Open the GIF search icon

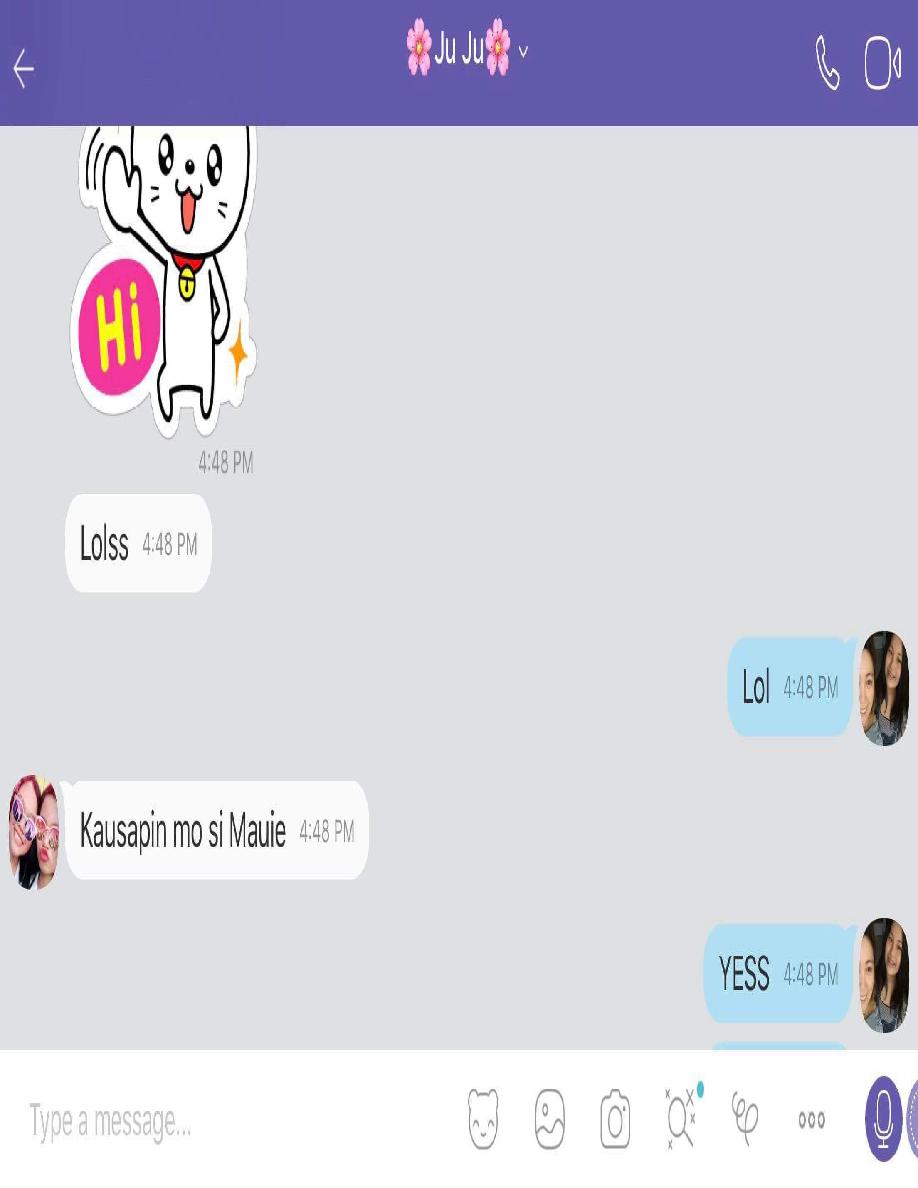point(681,1117)
